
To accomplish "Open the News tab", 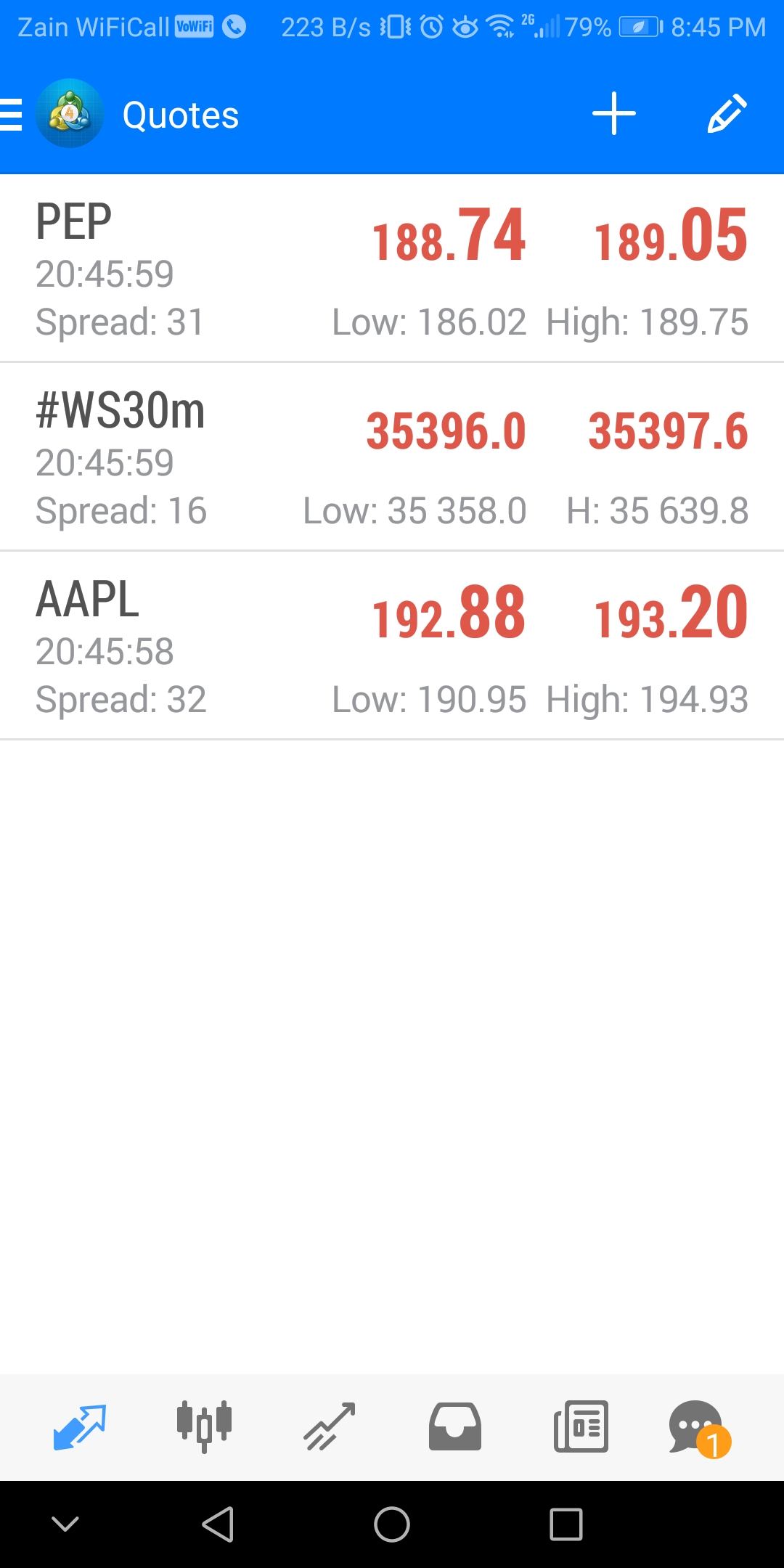I will [x=581, y=1427].
